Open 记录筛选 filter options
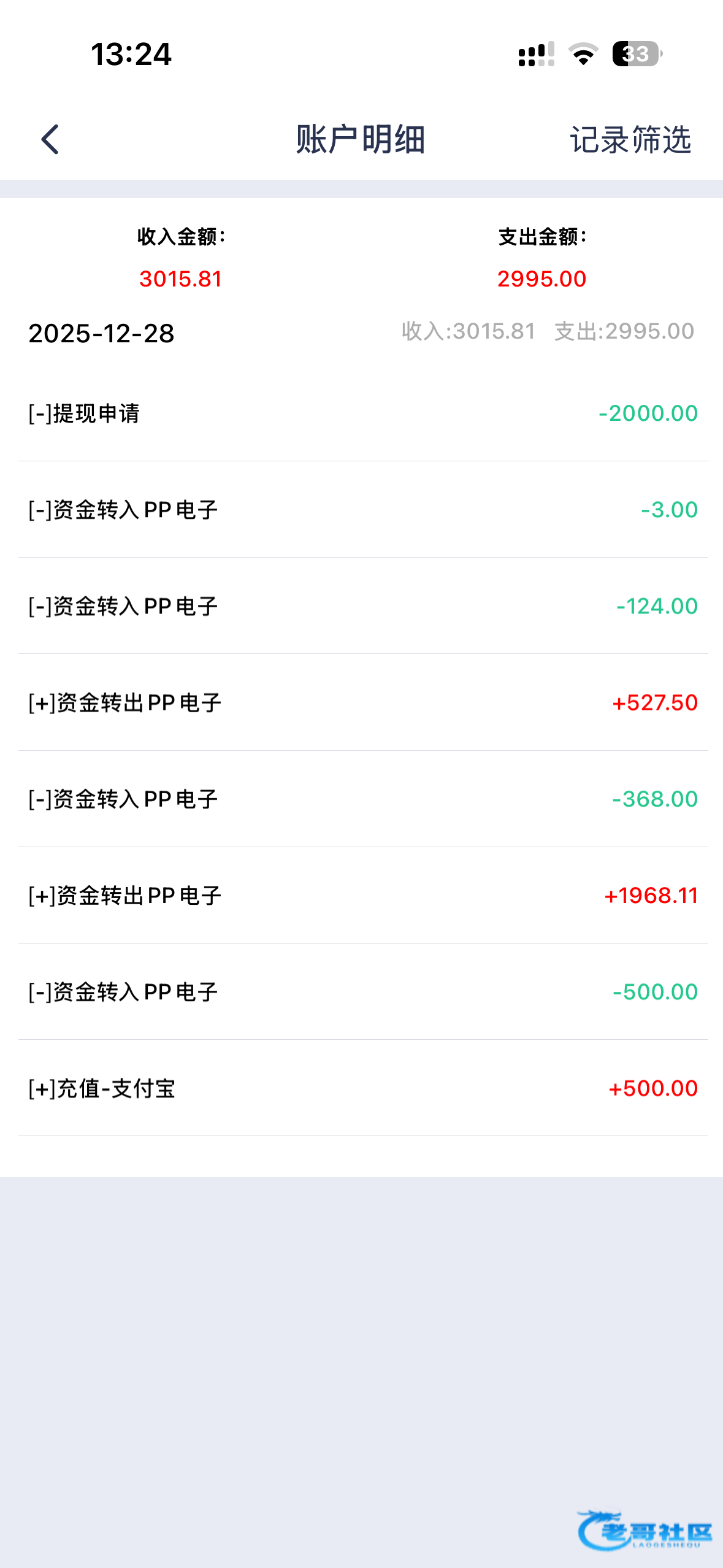This screenshot has width=723, height=1568. [x=630, y=140]
